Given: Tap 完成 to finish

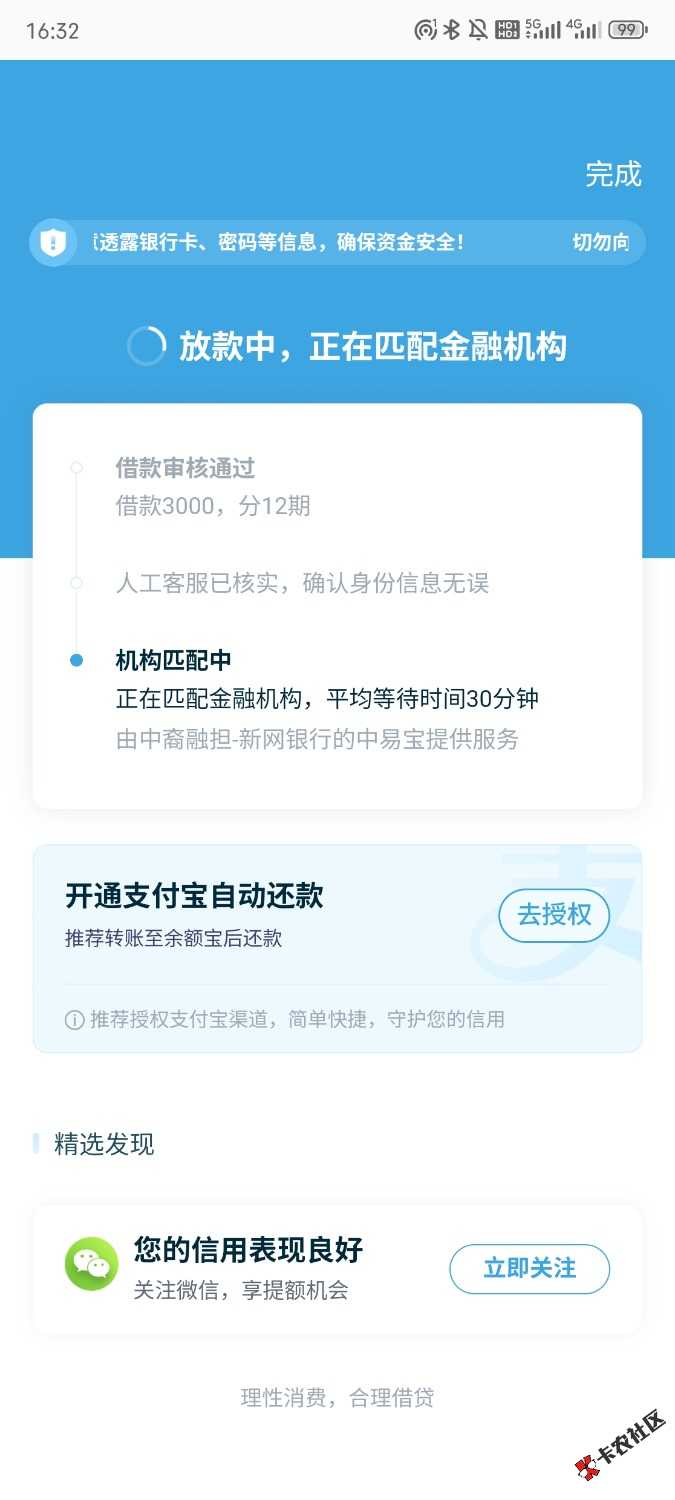Looking at the screenshot, I should [612, 175].
